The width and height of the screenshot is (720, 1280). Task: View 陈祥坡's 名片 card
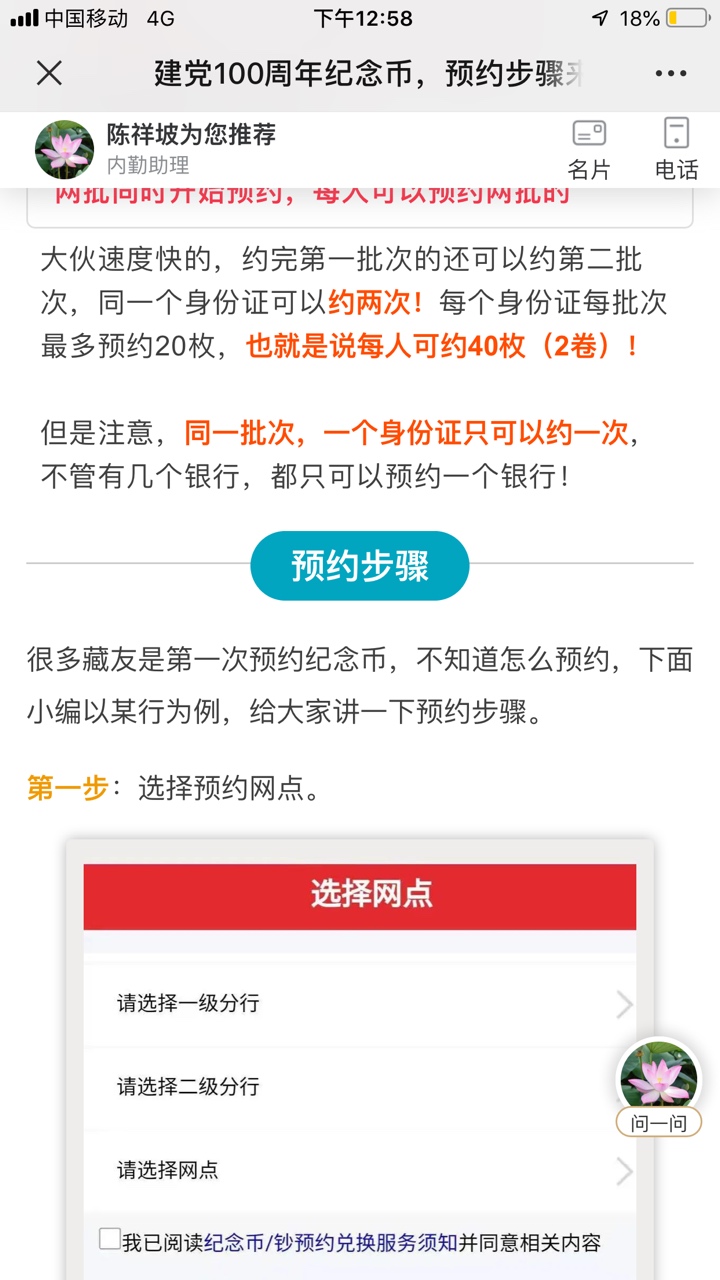tap(589, 148)
